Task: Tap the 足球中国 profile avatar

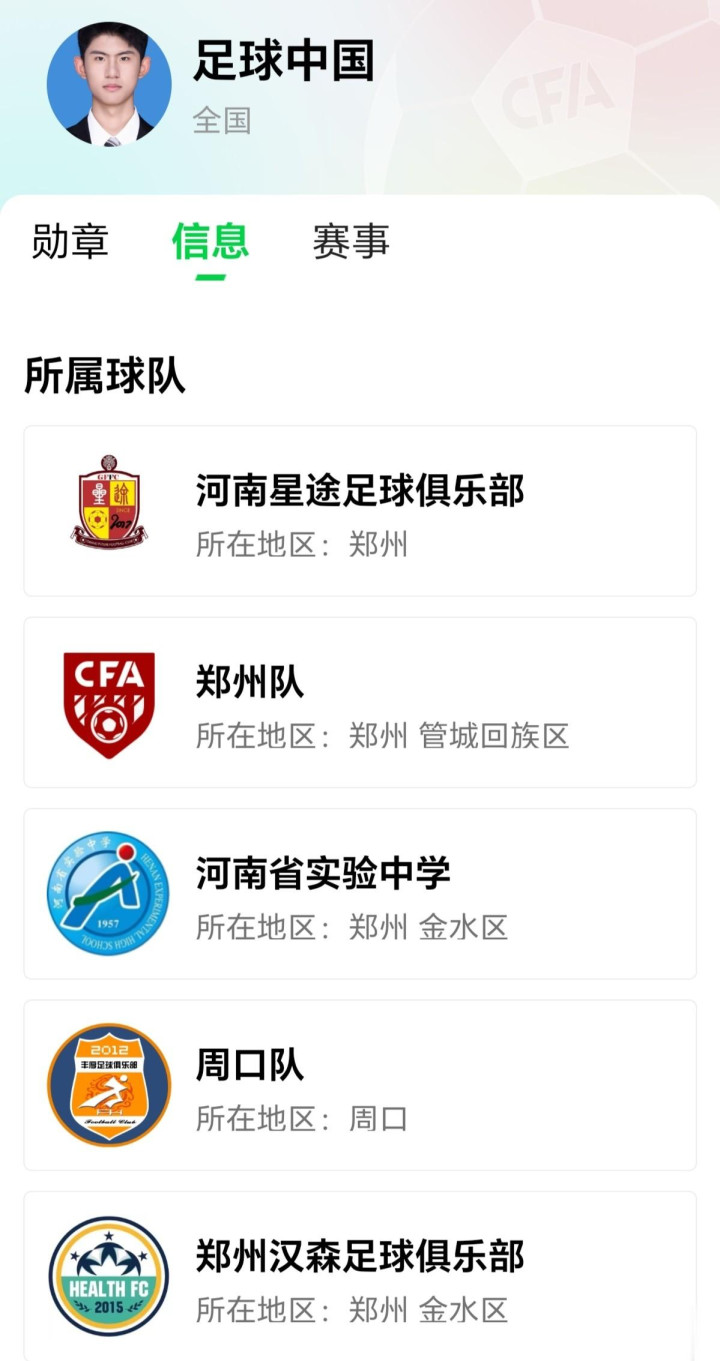Action: 109,85
